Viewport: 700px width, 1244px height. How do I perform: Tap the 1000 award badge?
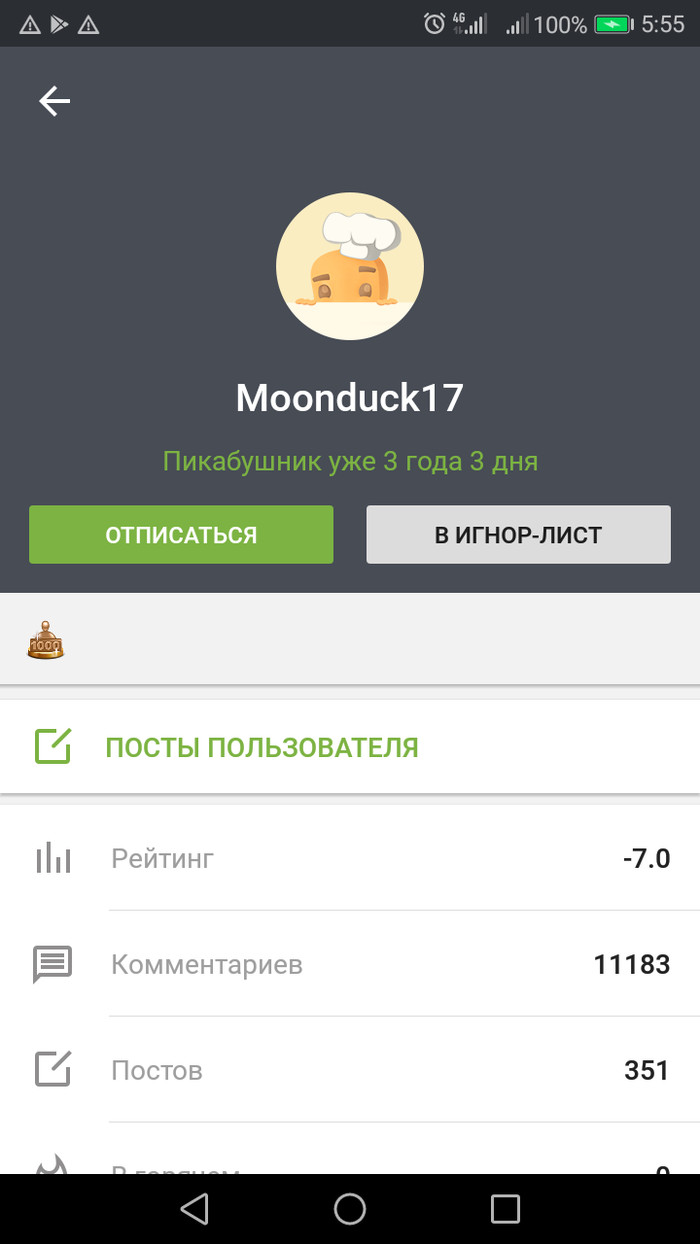click(45, 640)
